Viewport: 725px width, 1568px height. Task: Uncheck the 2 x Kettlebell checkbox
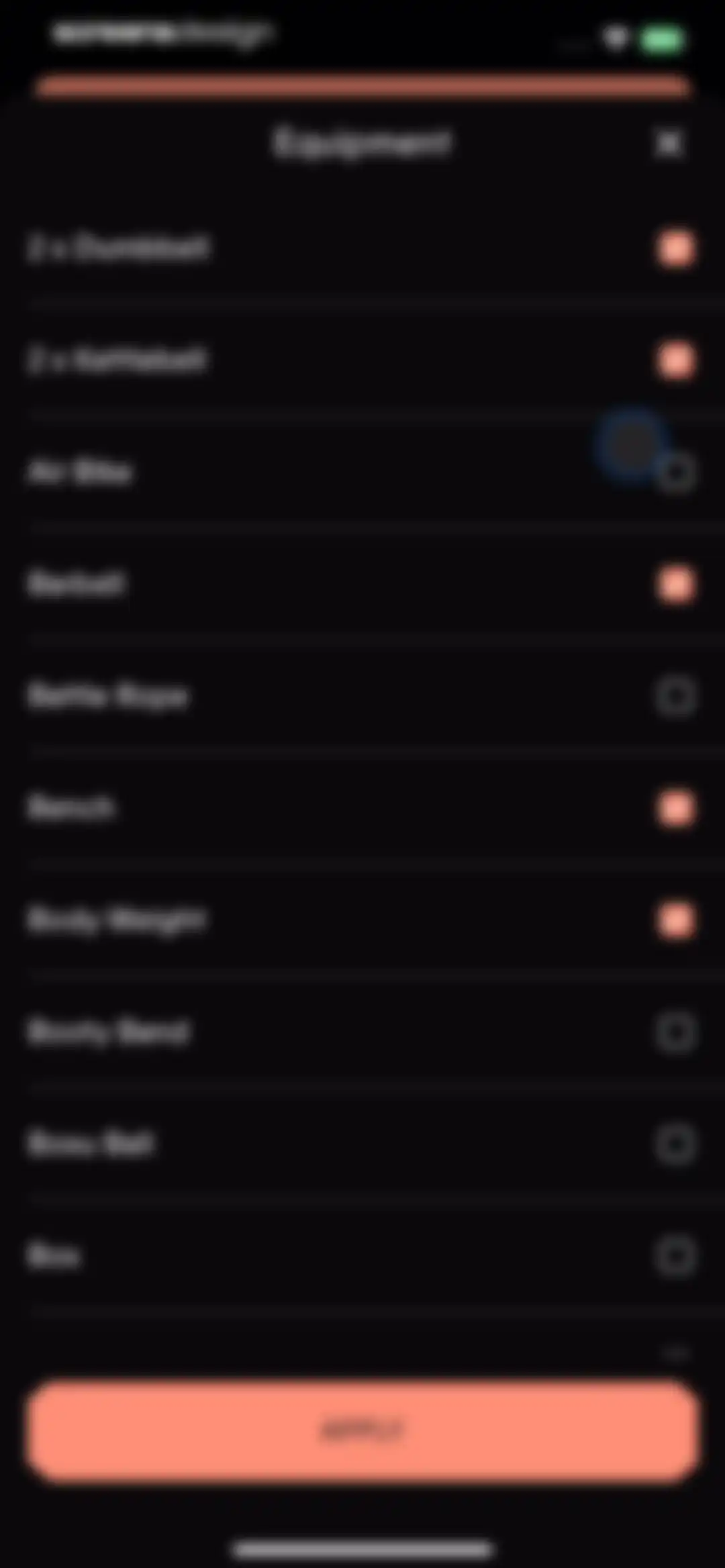pos(675,360)
